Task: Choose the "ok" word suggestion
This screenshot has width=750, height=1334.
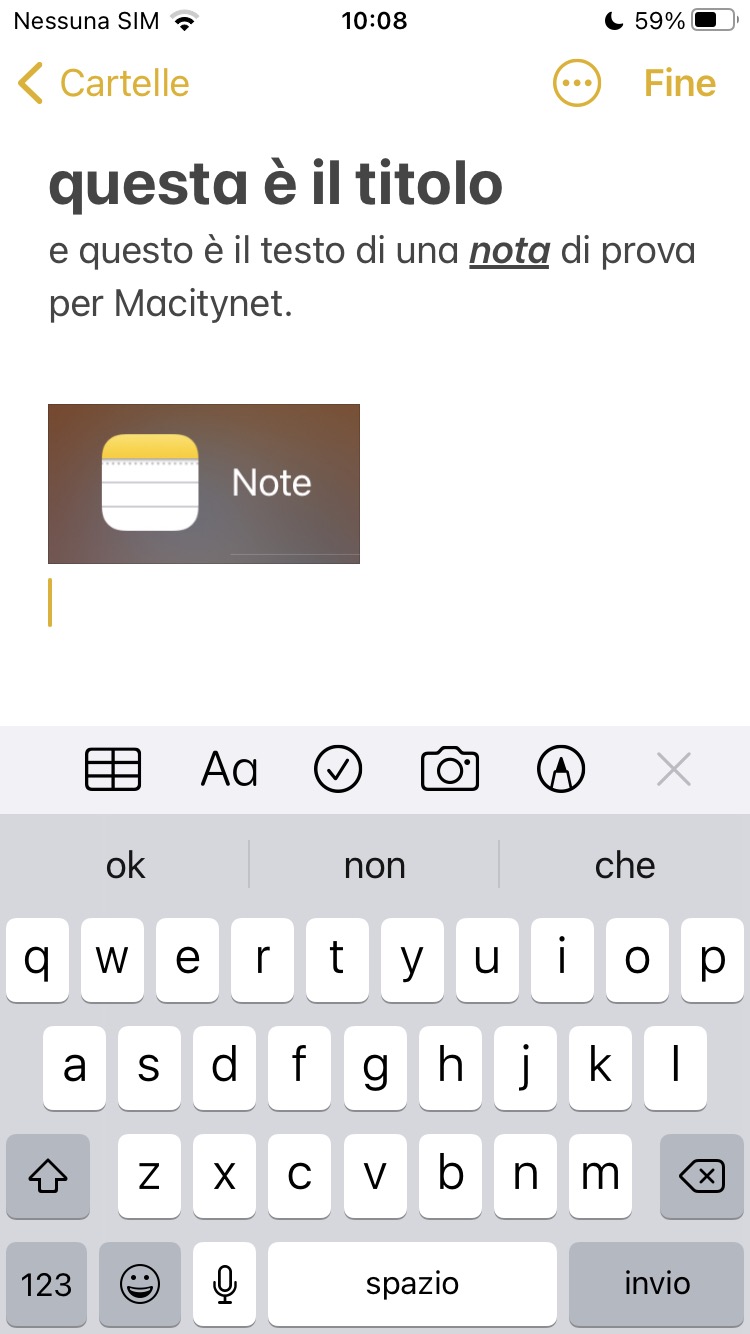Action: (x=125, y=865)
